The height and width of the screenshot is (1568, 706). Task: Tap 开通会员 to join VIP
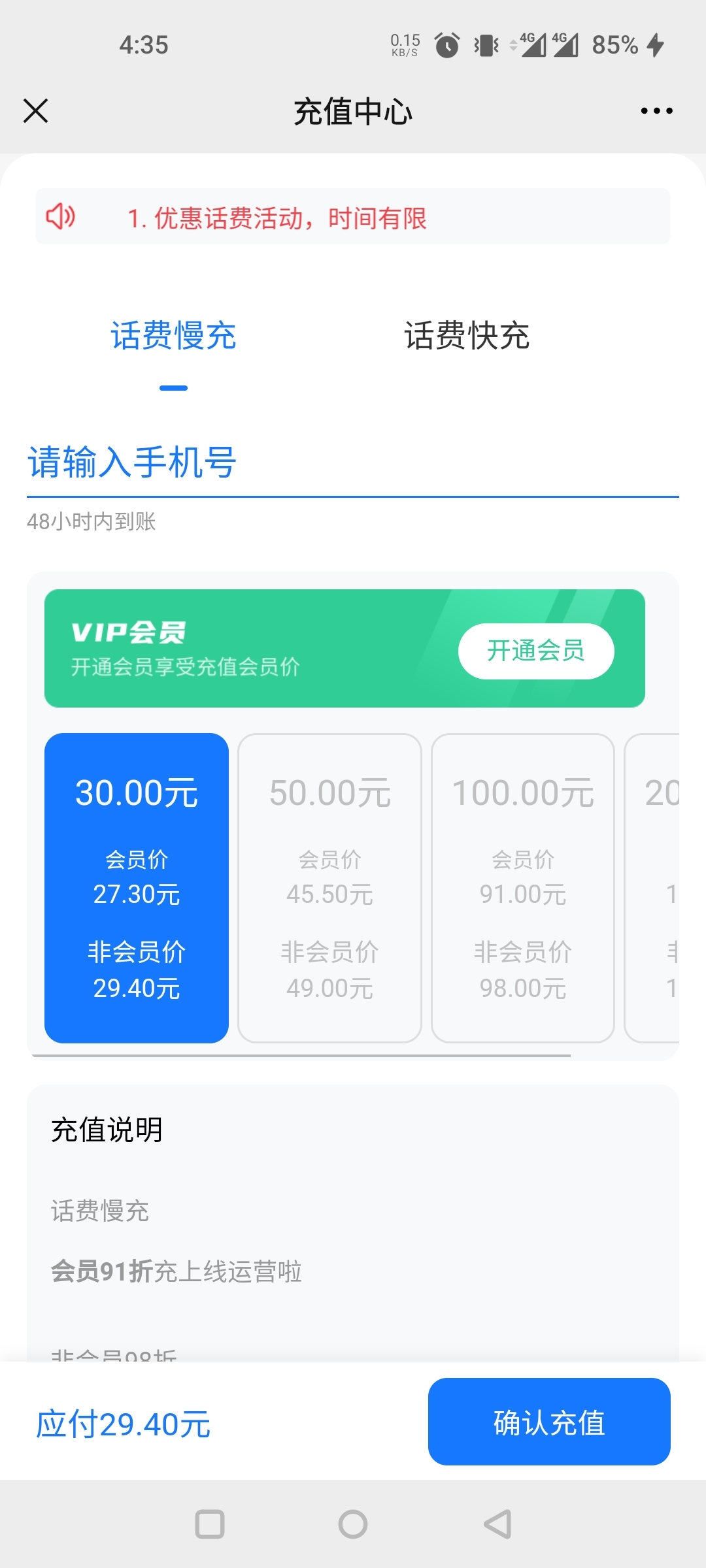pos(535,651)
